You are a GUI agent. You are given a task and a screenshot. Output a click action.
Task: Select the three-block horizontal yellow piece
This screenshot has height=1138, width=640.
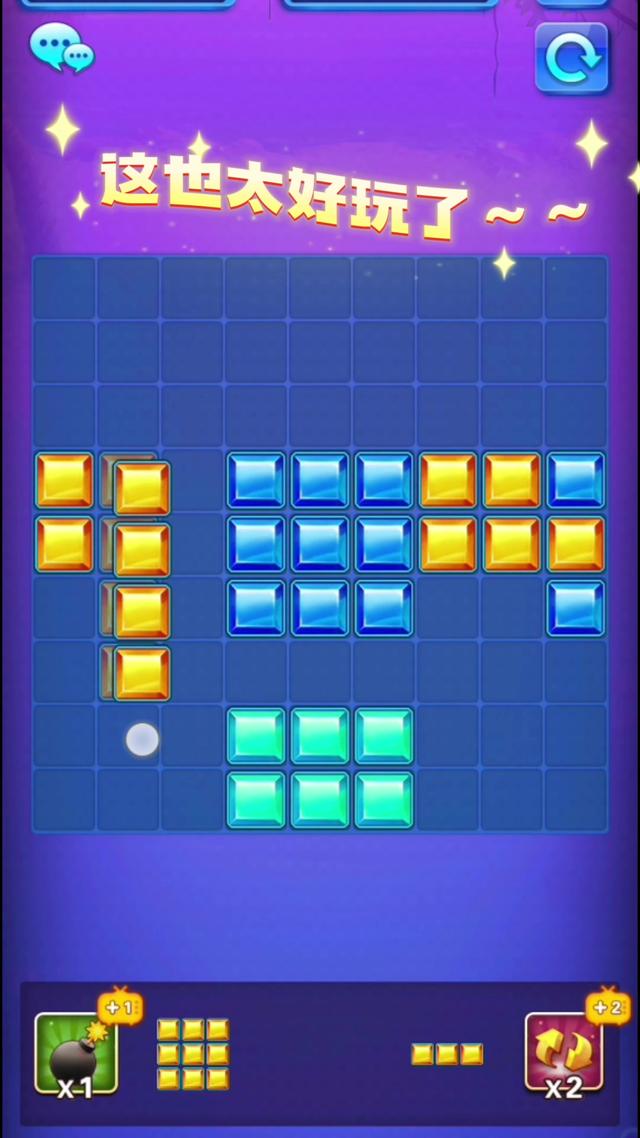click(x=447, y=1054)
